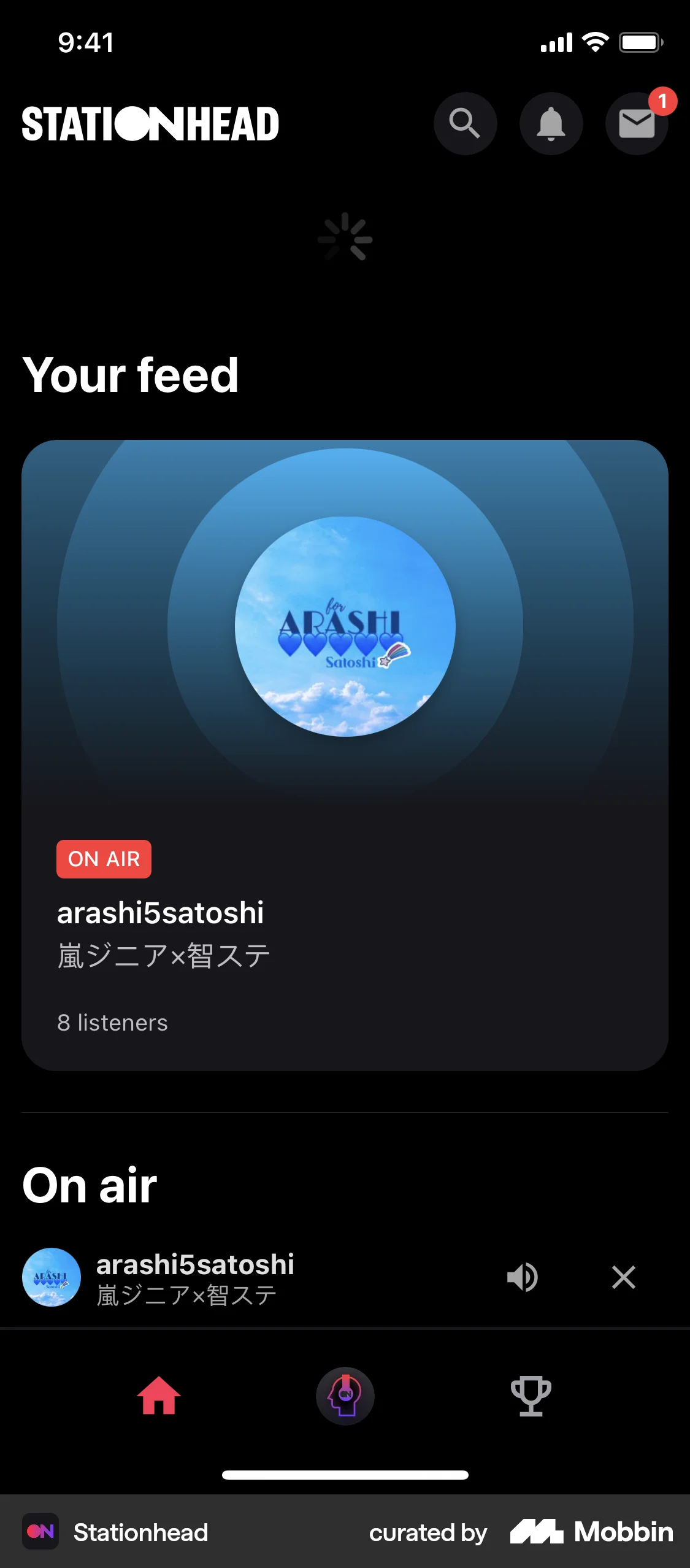Tap the station avatar thumbnail in the mini player
The height and width of the screenshot is (1568, 690).
click(x=52, y=1277)
